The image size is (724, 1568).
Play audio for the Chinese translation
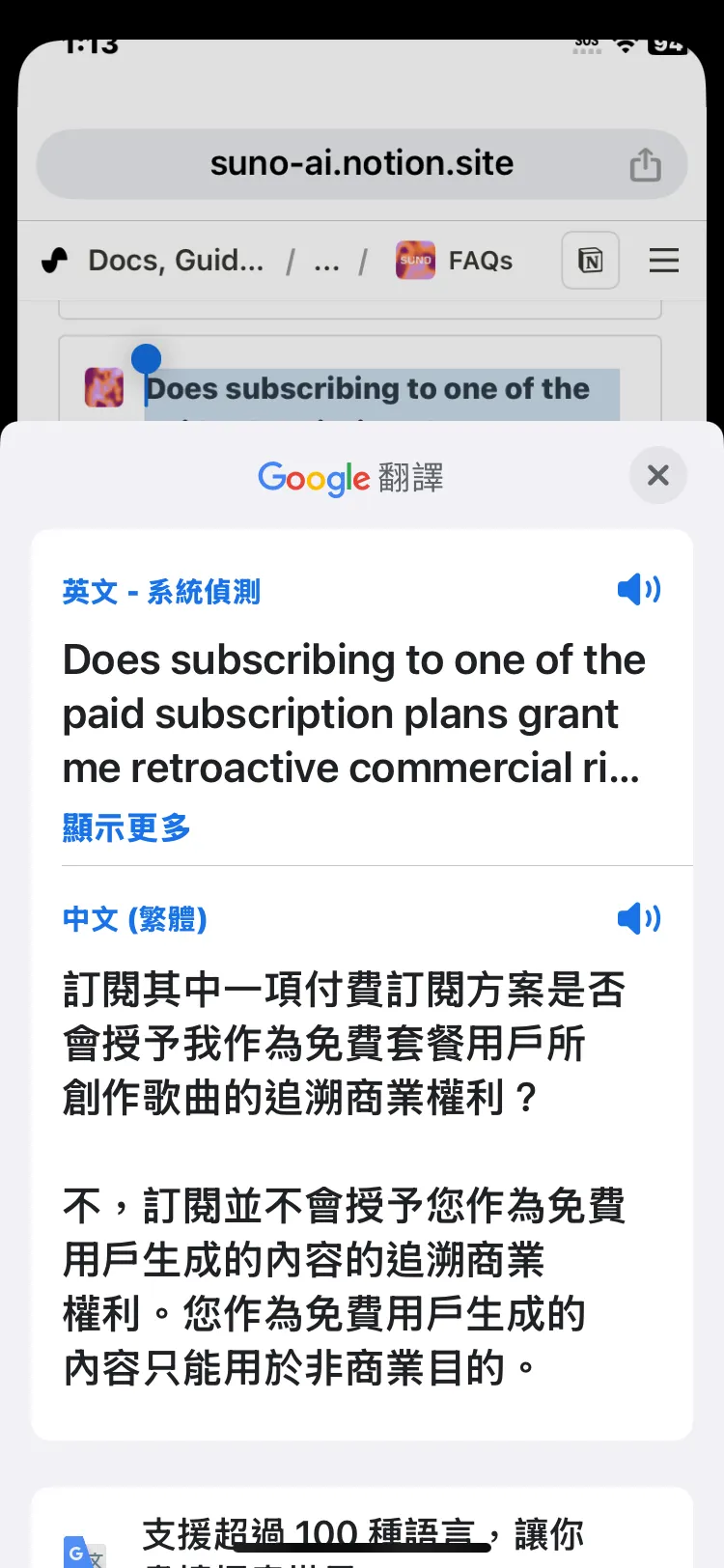638,918
